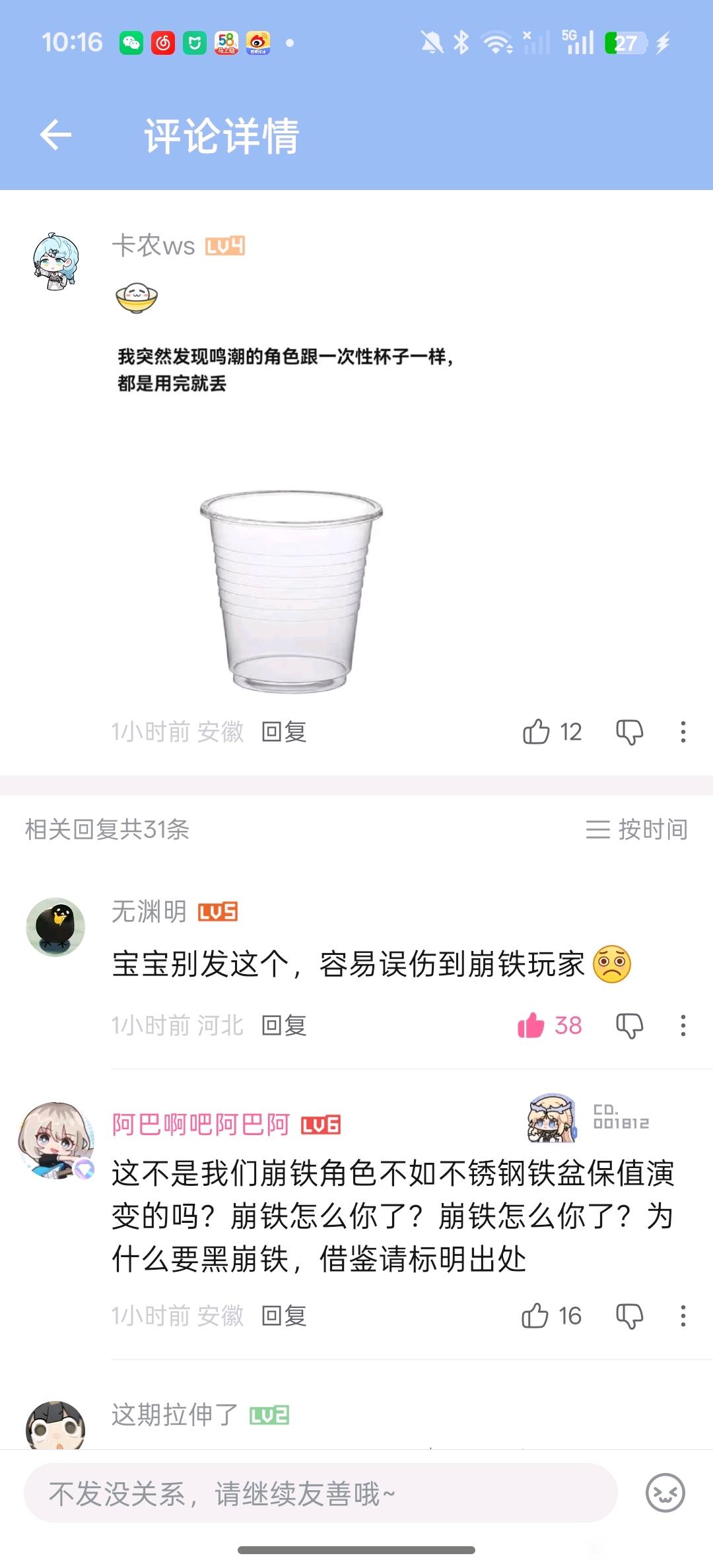This screenshot has width=713, height=1568.
Task: Open more options for 无渊明's comment
Action: pyautogui.click(x=683, y=1026)
